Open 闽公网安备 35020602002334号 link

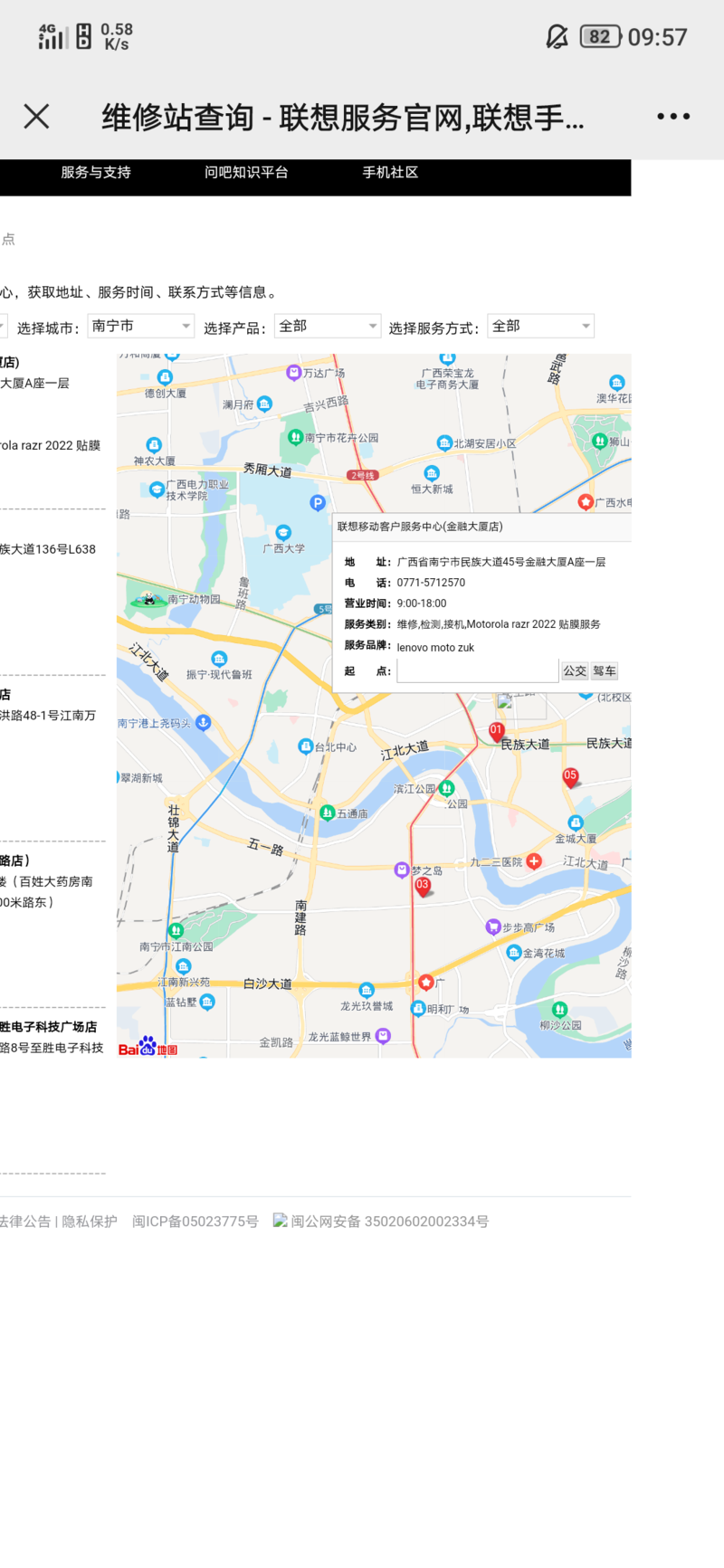click(389, 1221)
